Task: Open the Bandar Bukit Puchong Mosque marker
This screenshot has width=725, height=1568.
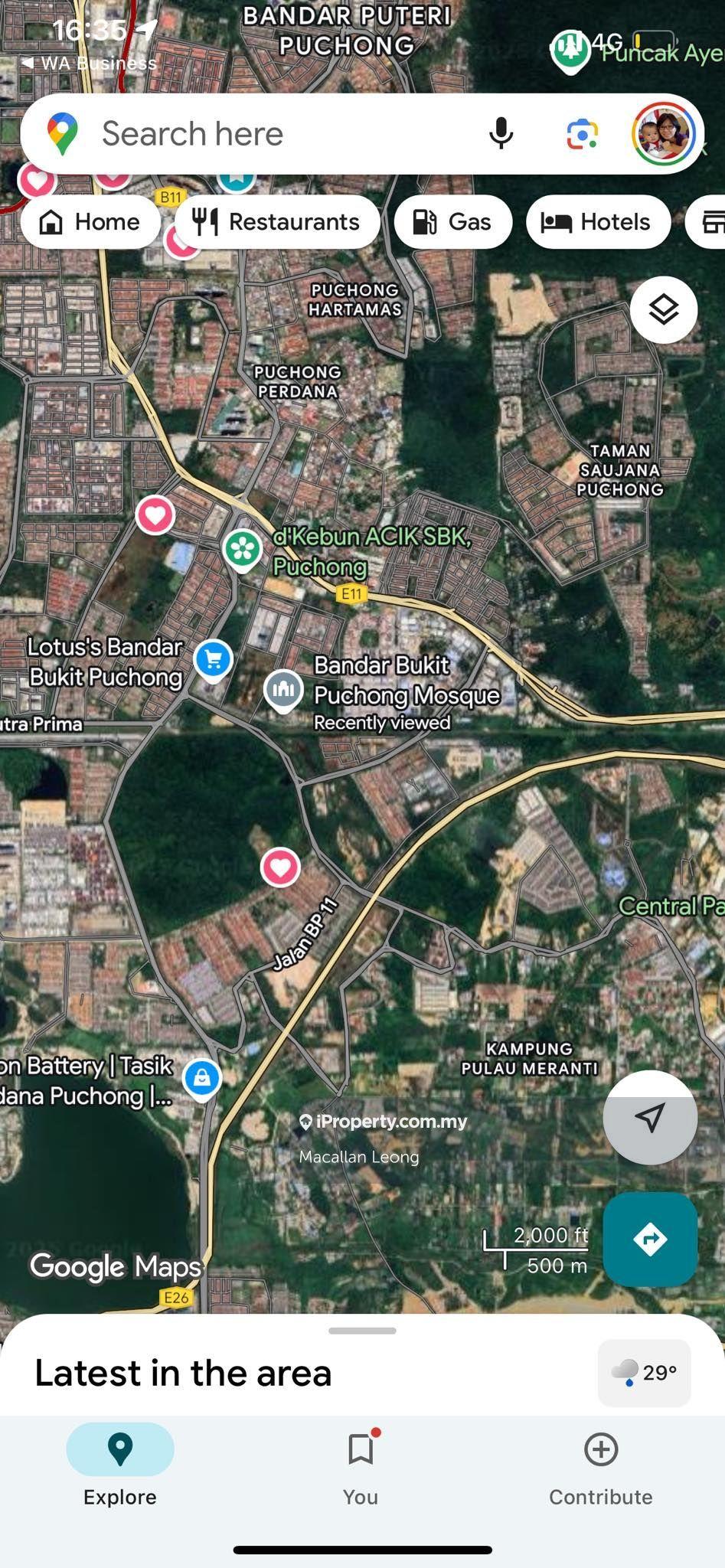Action: click(283, 689)
